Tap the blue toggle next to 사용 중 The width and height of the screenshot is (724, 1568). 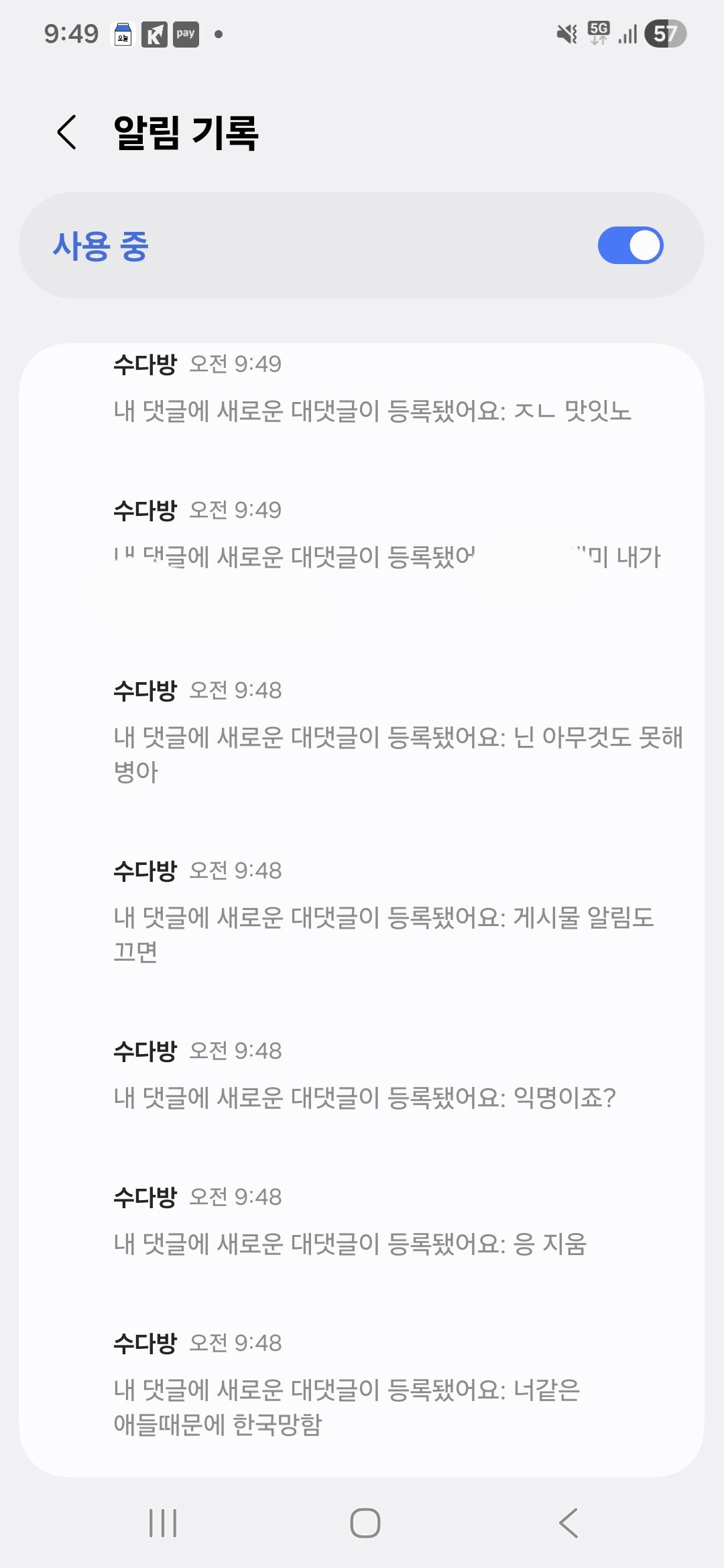pos(631,247)
